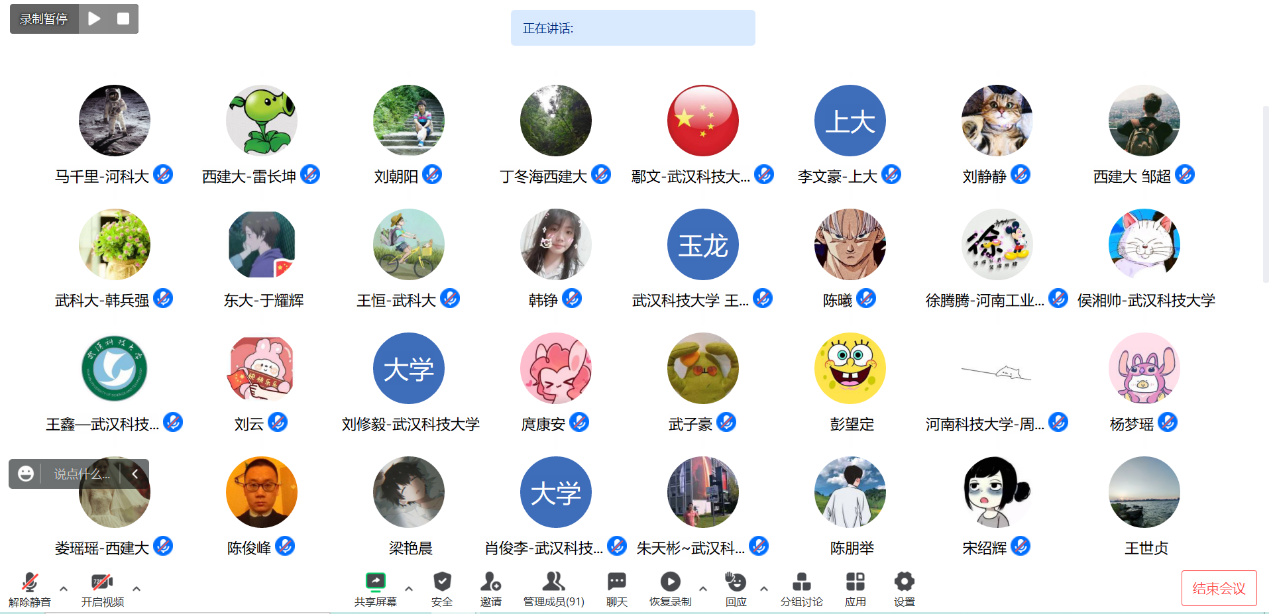Unmute microphone with 解除静音
Viewport: 1269px width, 614px height.
[x=30, y=588]
